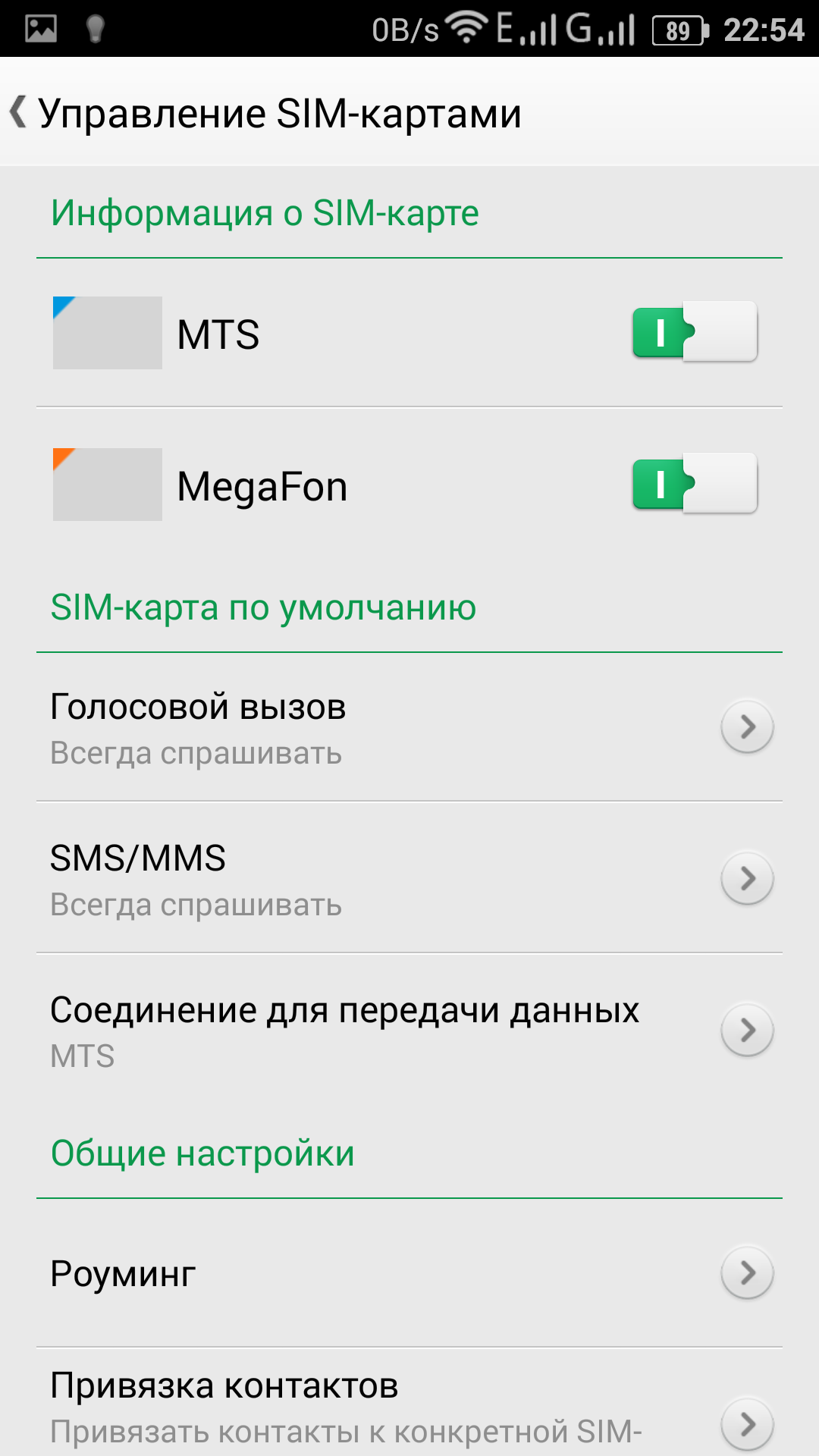819x1456 pixels.
Task: Disable the MegaFon SIM card
Action: (694, 483)
